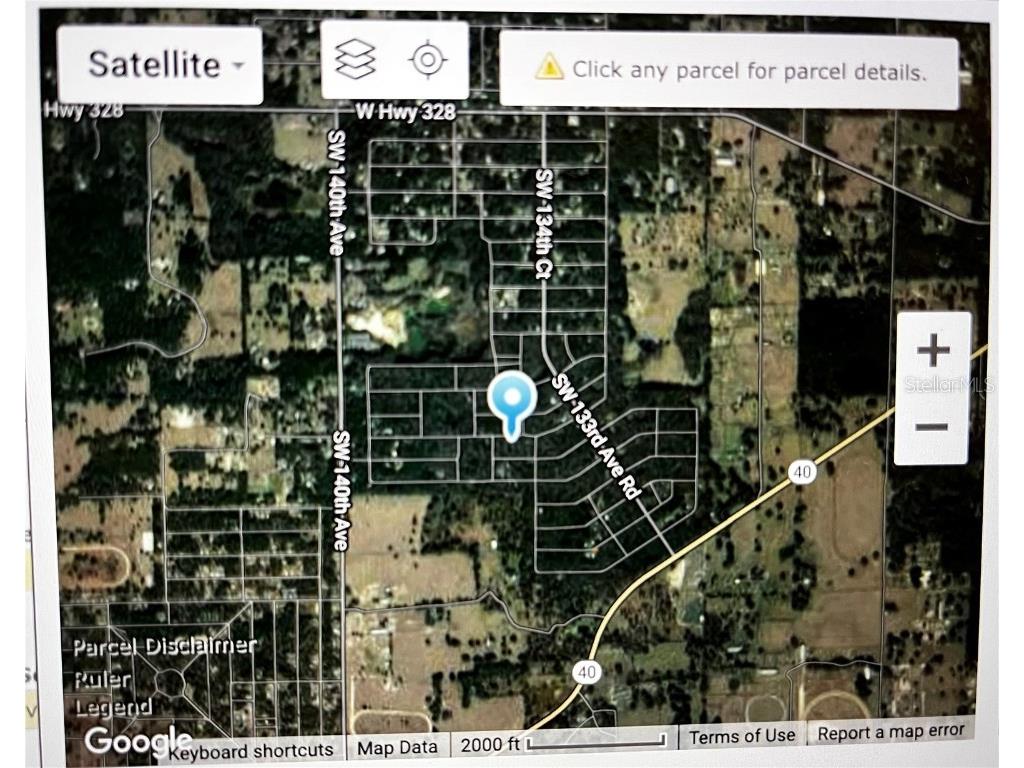Center the map on my location
1024x768 pixels.
428,61
